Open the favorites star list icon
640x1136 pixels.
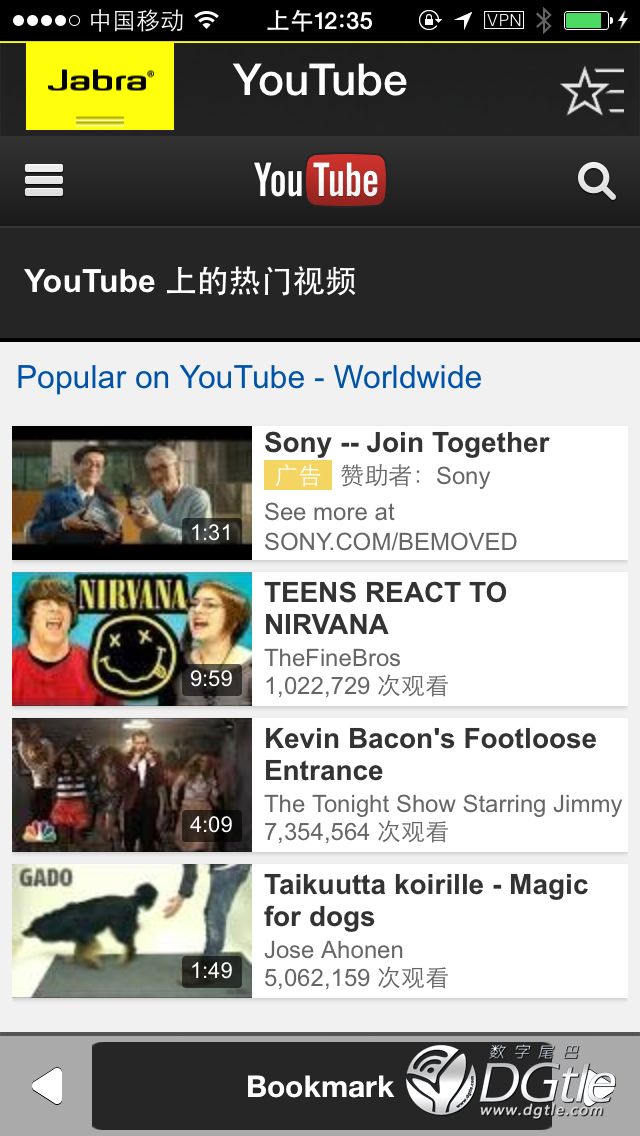coord(592,90)
